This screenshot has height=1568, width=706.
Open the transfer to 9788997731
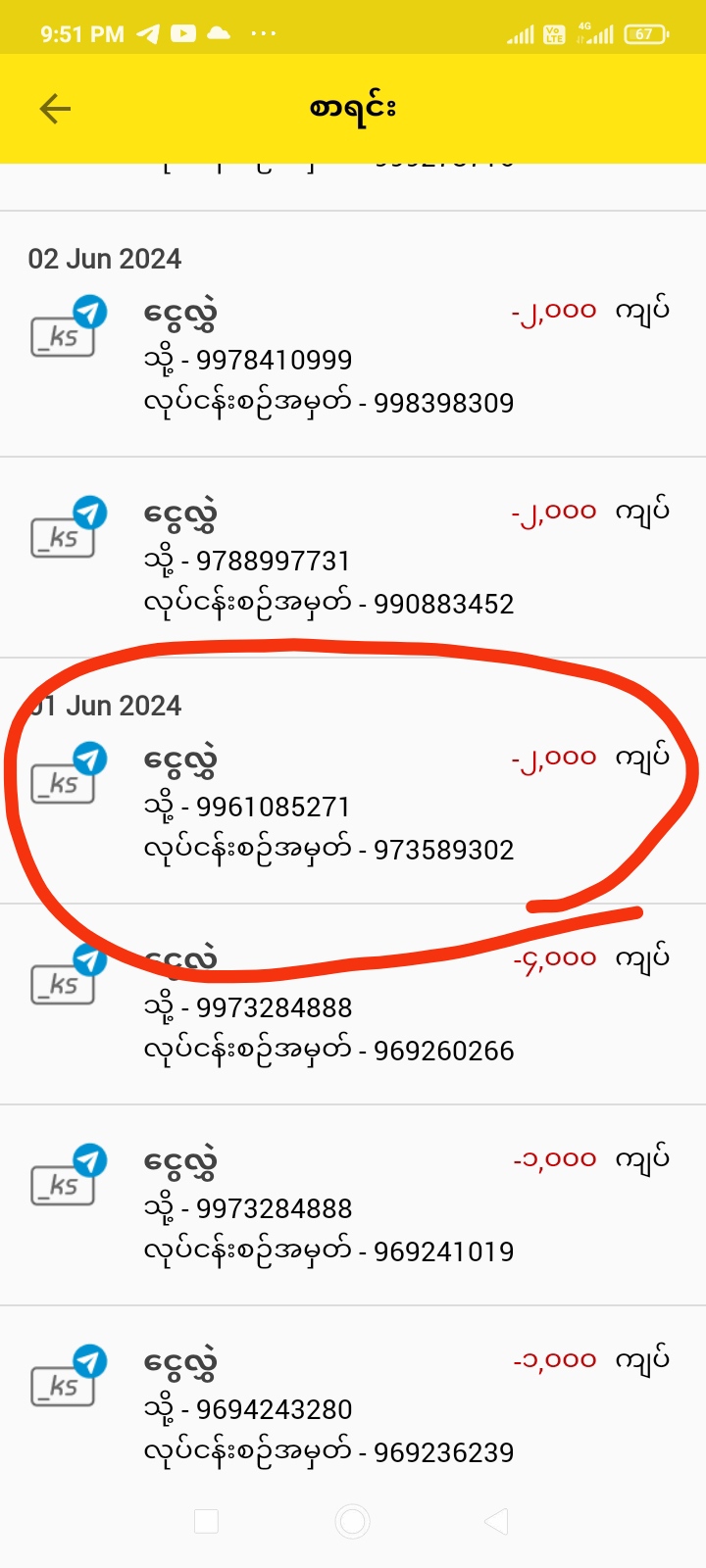(x=353, y=560)
